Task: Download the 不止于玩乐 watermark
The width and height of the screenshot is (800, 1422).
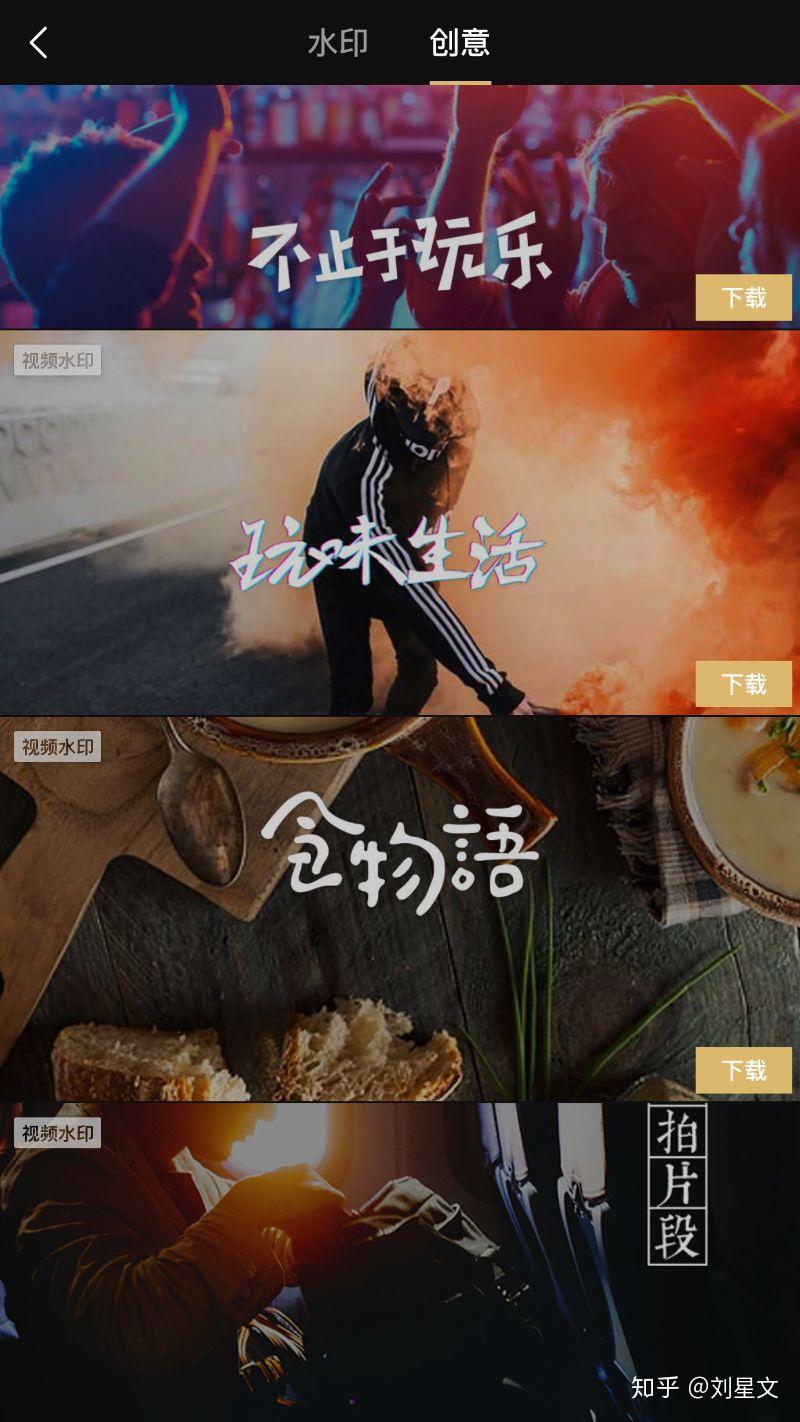Action: point(743,298)
